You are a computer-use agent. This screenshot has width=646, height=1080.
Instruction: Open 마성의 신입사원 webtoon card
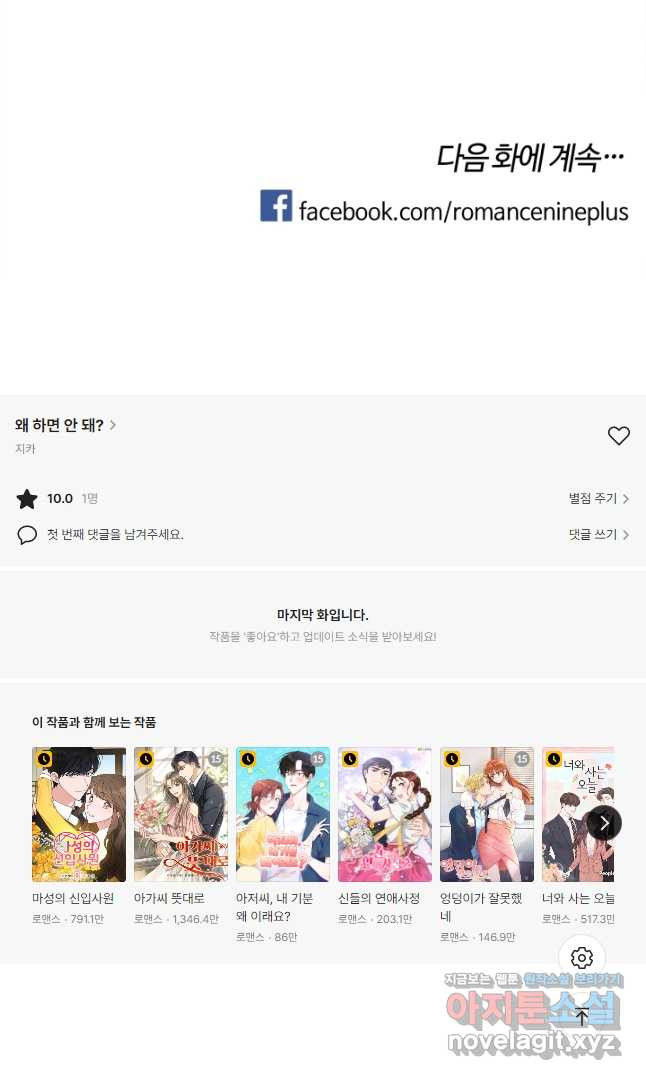coord(79,814)
